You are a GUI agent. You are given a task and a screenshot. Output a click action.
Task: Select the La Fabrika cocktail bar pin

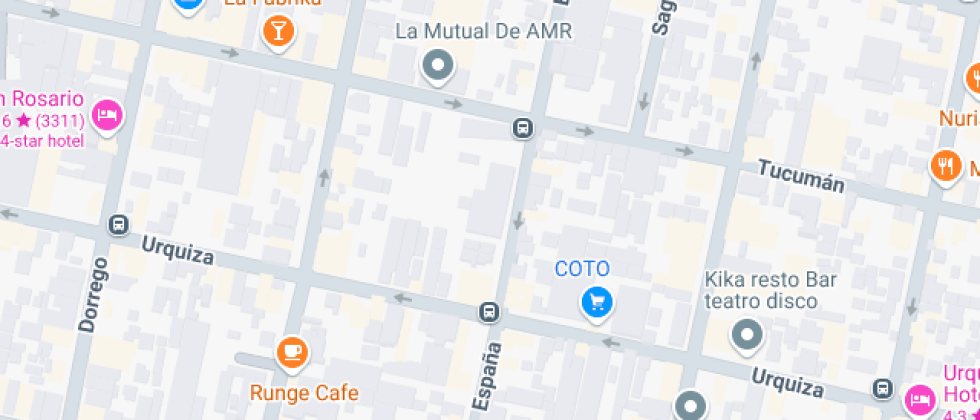pos(278,31)
